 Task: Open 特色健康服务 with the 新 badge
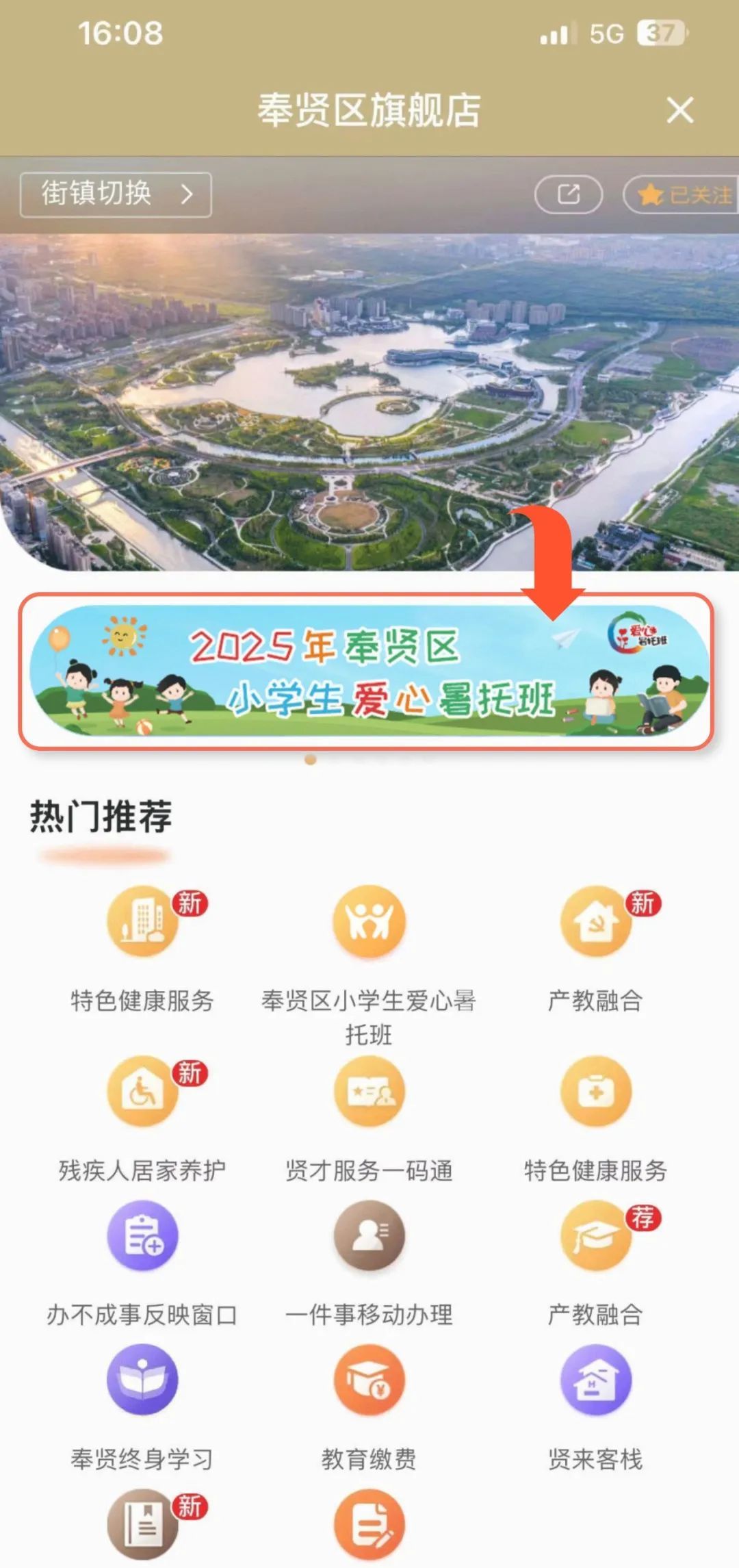(x=142, y=923)
